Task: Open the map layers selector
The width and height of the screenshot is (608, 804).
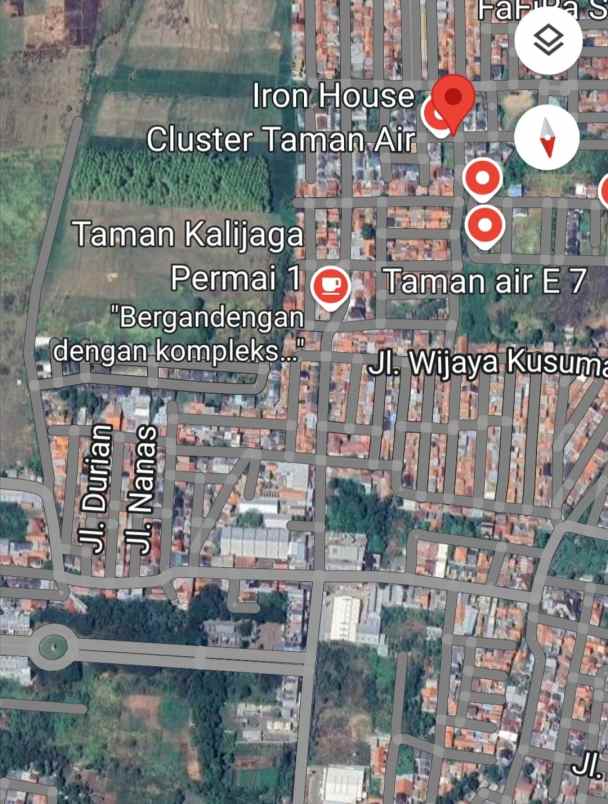Action: point(548,41)
